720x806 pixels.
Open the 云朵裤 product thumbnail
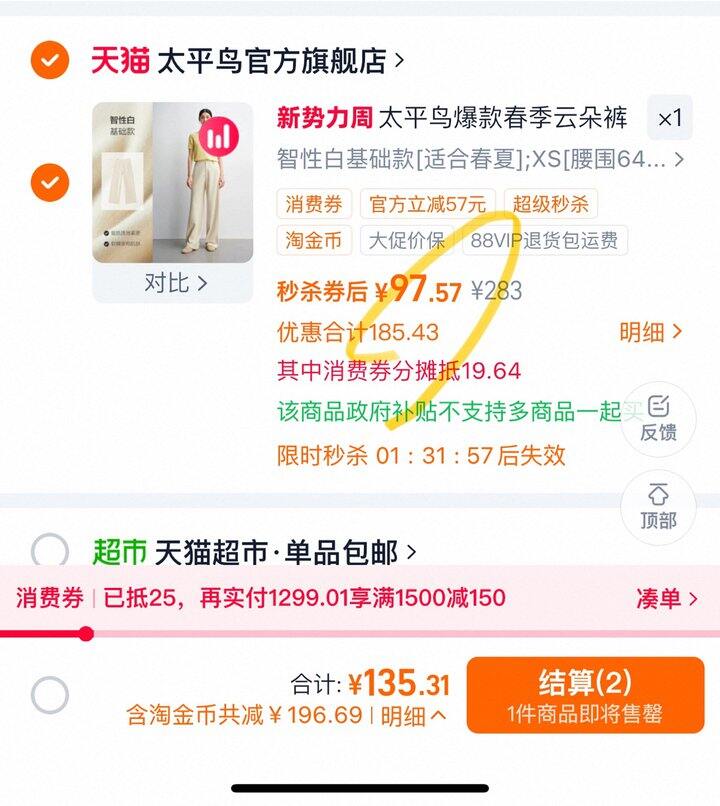point(173,182)
